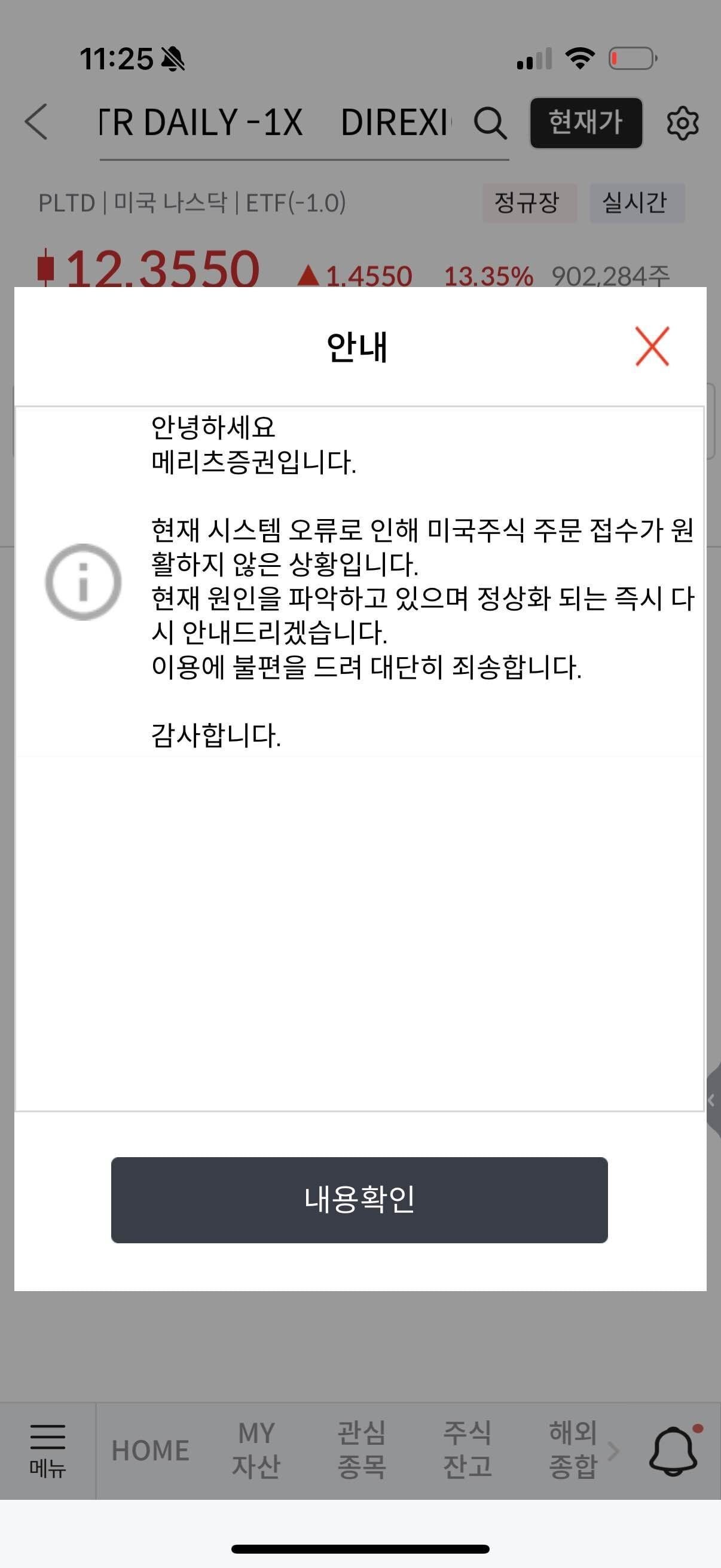Viewport: 721px width, 1568px height.
Task: Switch to the HOME tab
Action: click(150, 1451)
